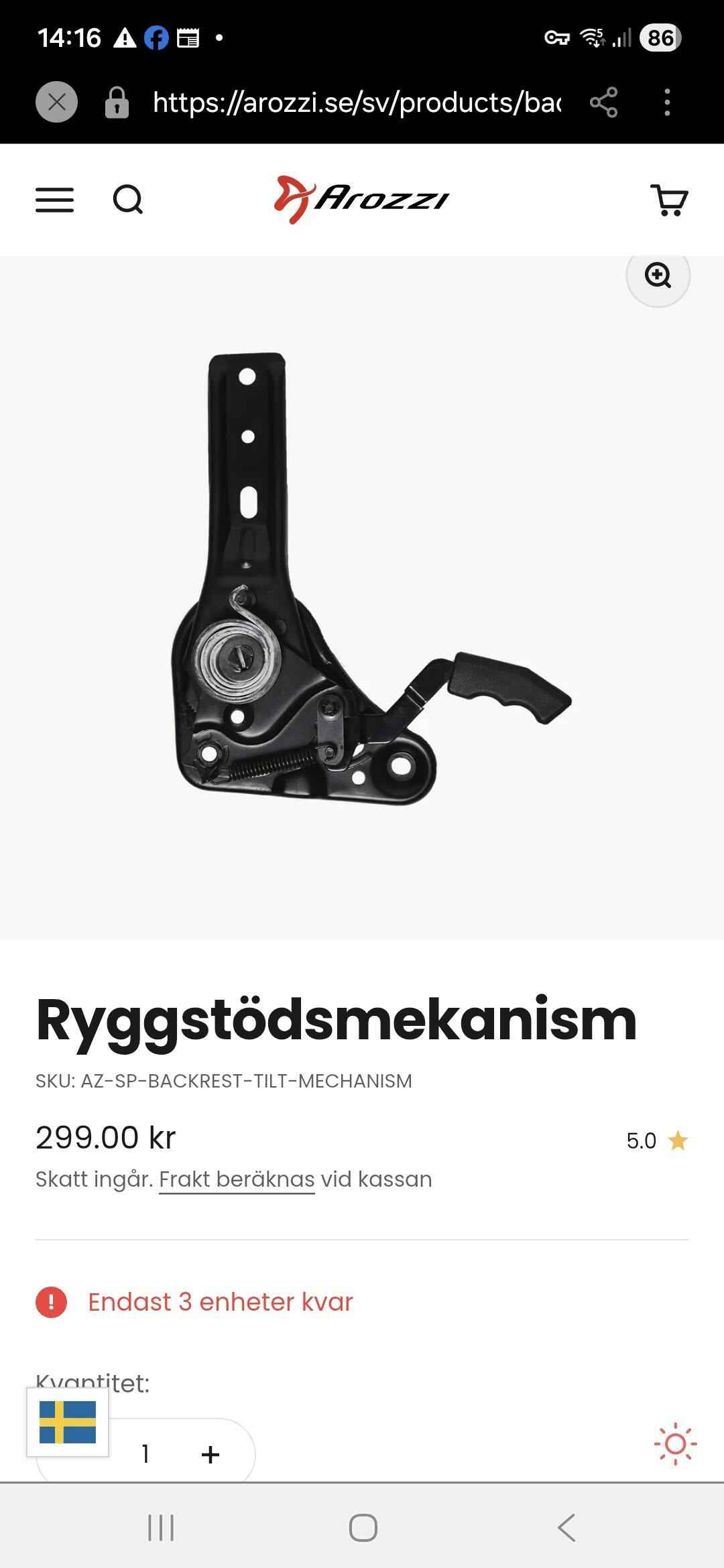Open the browser overflow menu

[x=667, y=103]
